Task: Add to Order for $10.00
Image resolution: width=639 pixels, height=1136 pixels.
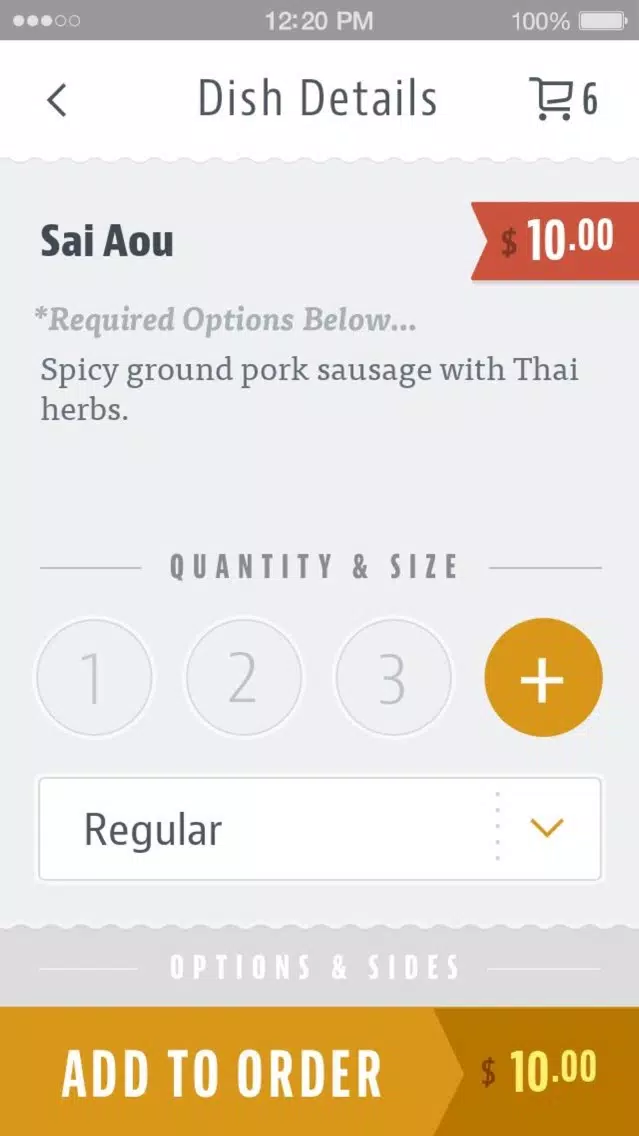Action: tap(320, 1072)
